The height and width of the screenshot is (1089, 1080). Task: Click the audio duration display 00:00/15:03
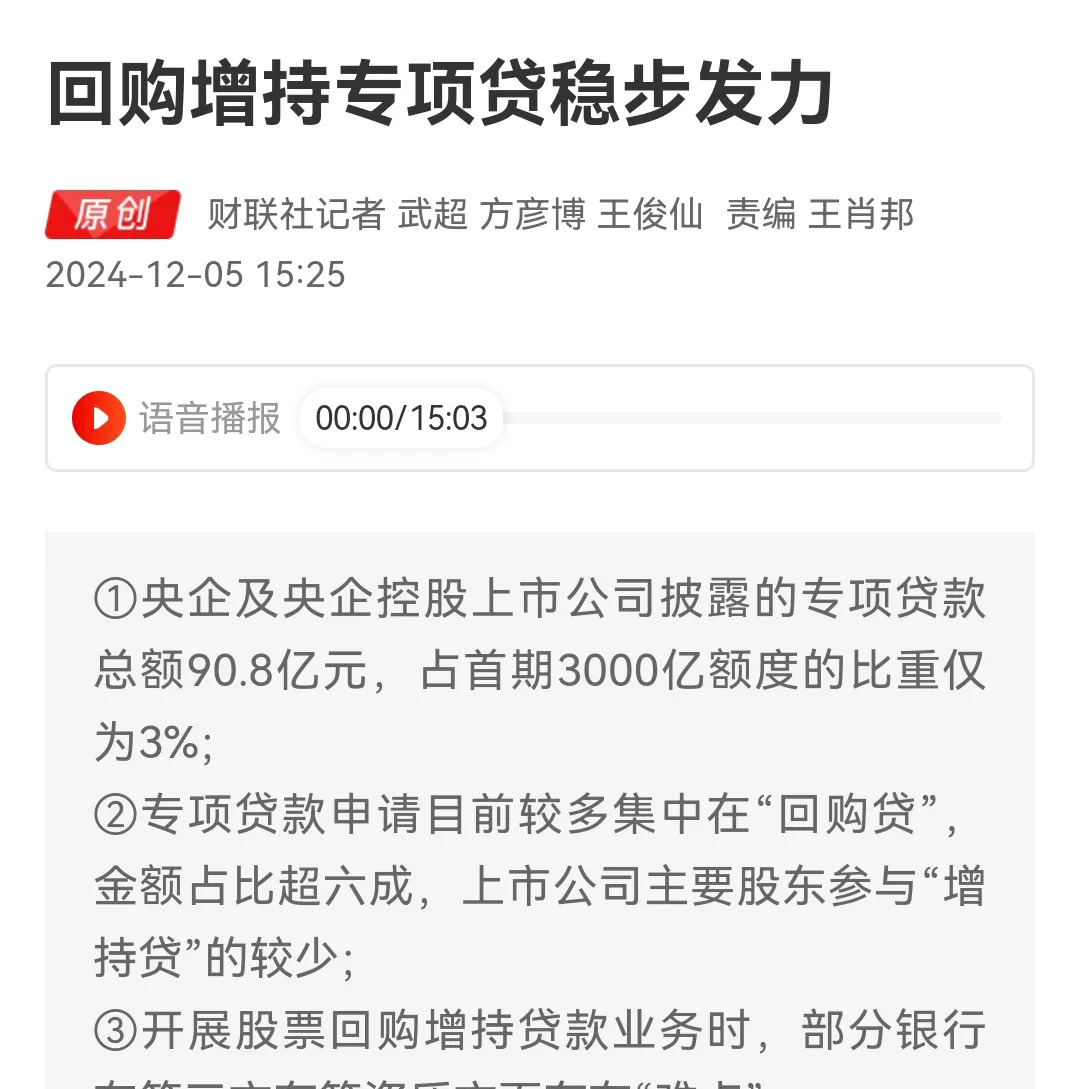[x=399, y=419]
